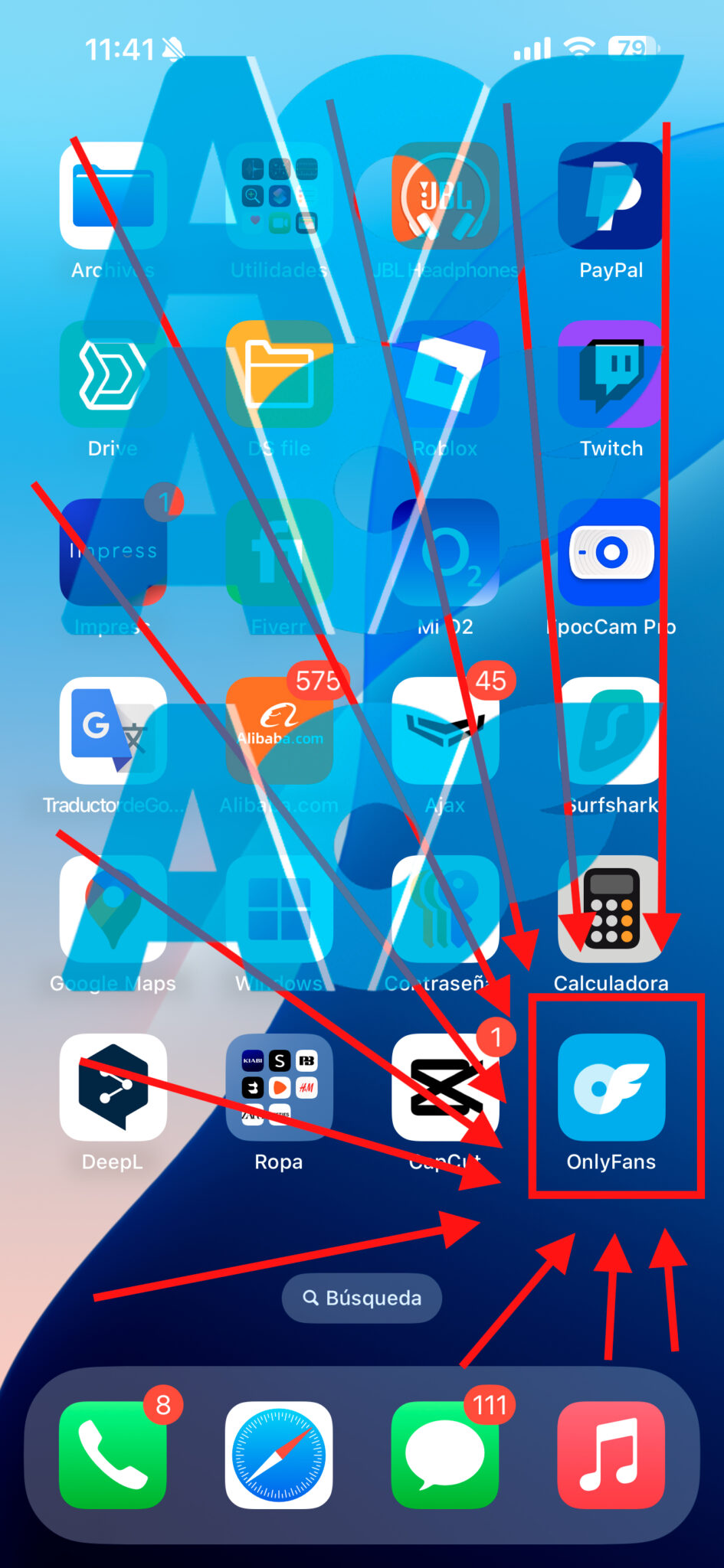Open the Mi O2 app
The image size is (724, 1568).
click(444, 553)
